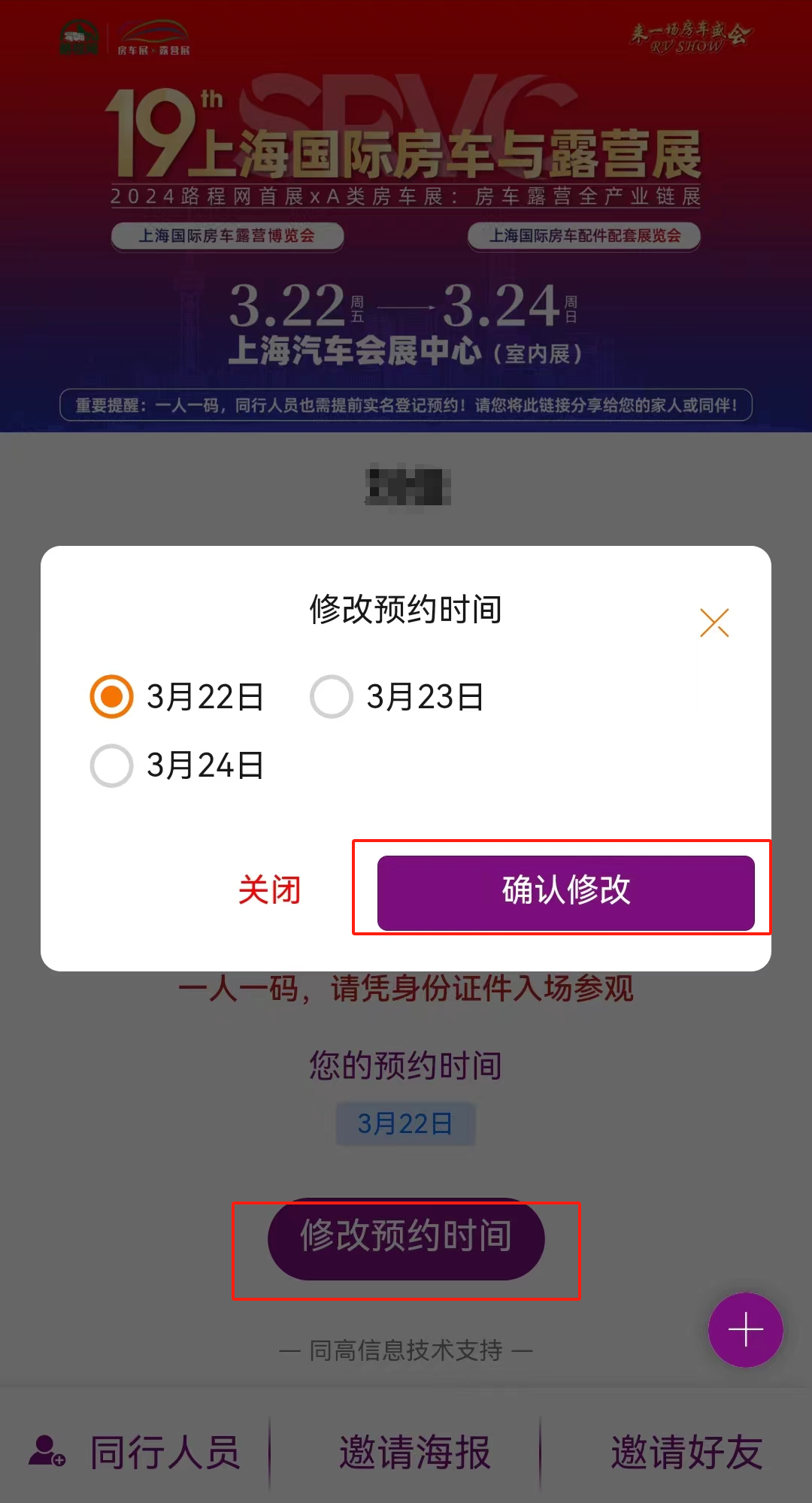Confirm the change with 确认修改
This screenshot has width=812, height=1503.
[565, 892]
